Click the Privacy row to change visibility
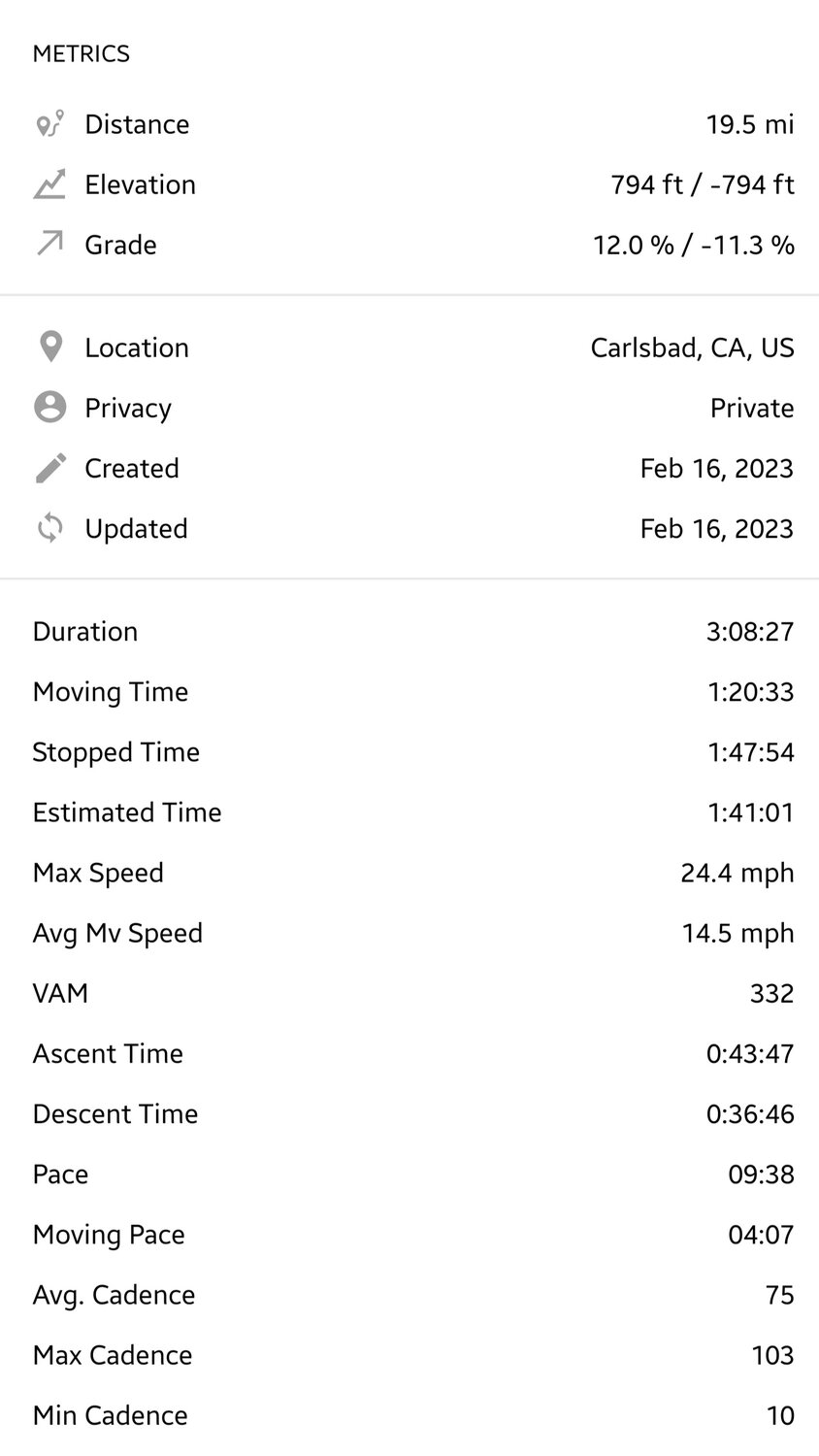This screenshot has height=1456, width=819. (x=408, y=407)
